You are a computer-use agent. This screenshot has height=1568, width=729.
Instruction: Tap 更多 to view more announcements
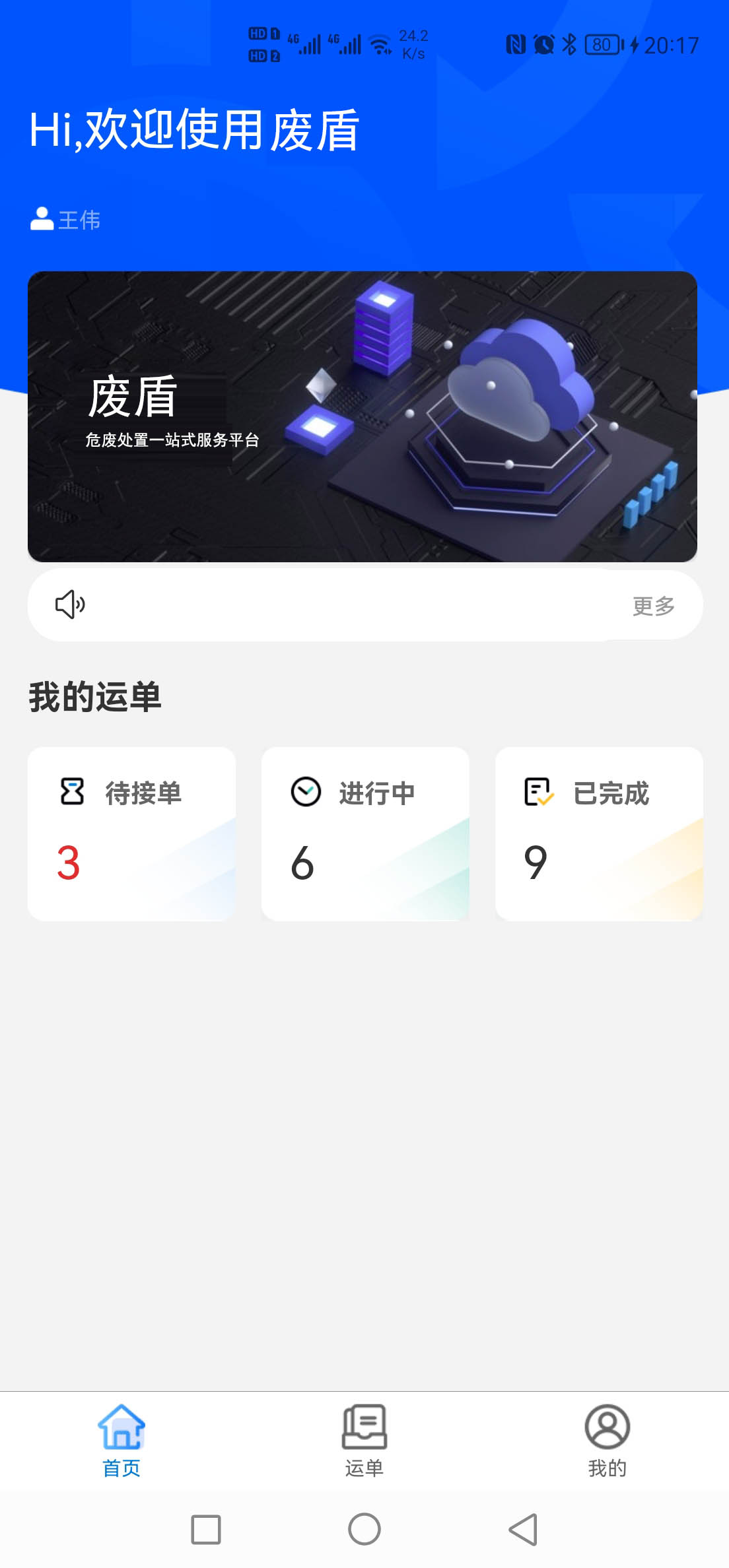click(654, 606)
